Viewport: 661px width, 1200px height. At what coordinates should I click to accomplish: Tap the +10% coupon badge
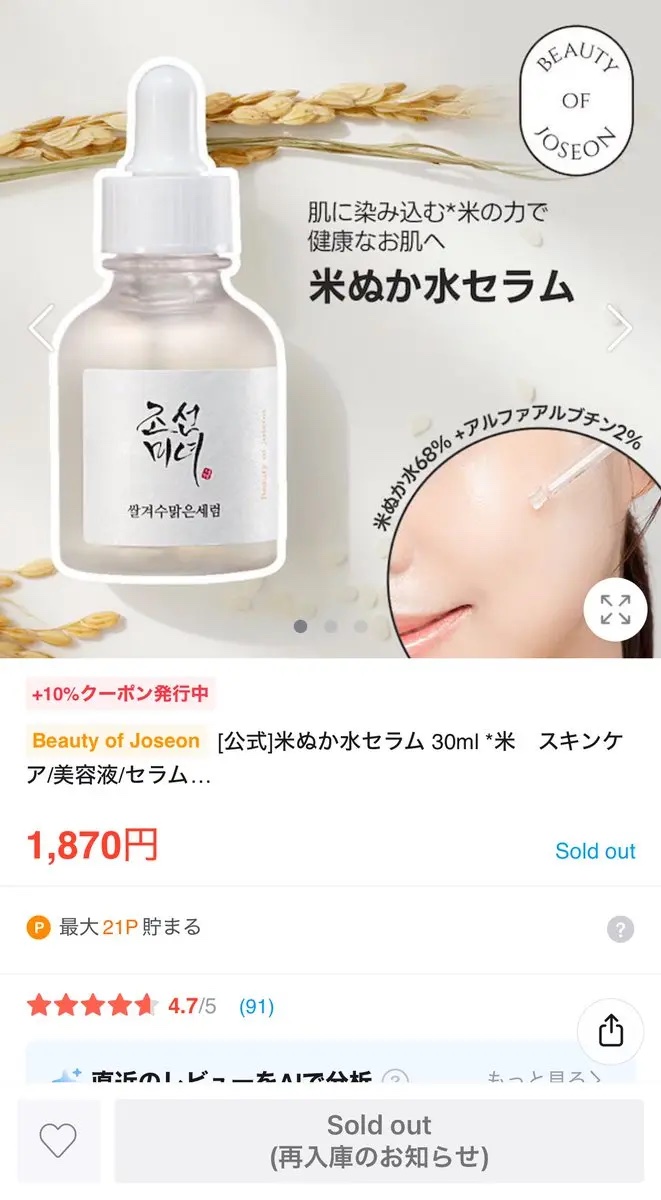click(120, 694)
